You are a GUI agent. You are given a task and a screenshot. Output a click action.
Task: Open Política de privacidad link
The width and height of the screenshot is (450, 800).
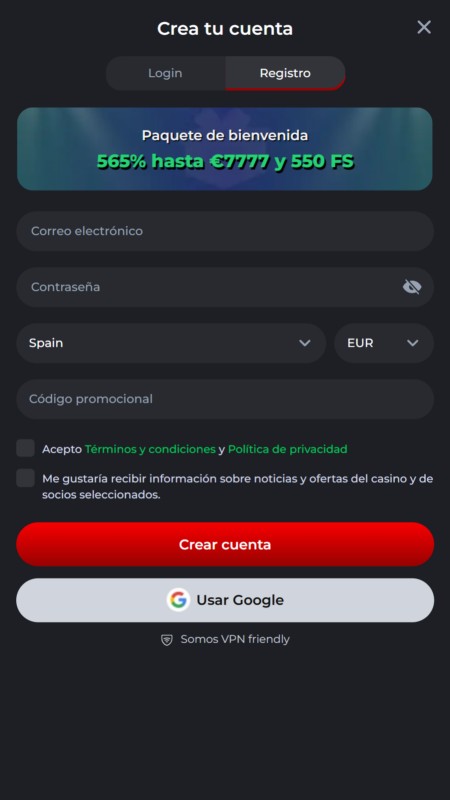(288, 449)
